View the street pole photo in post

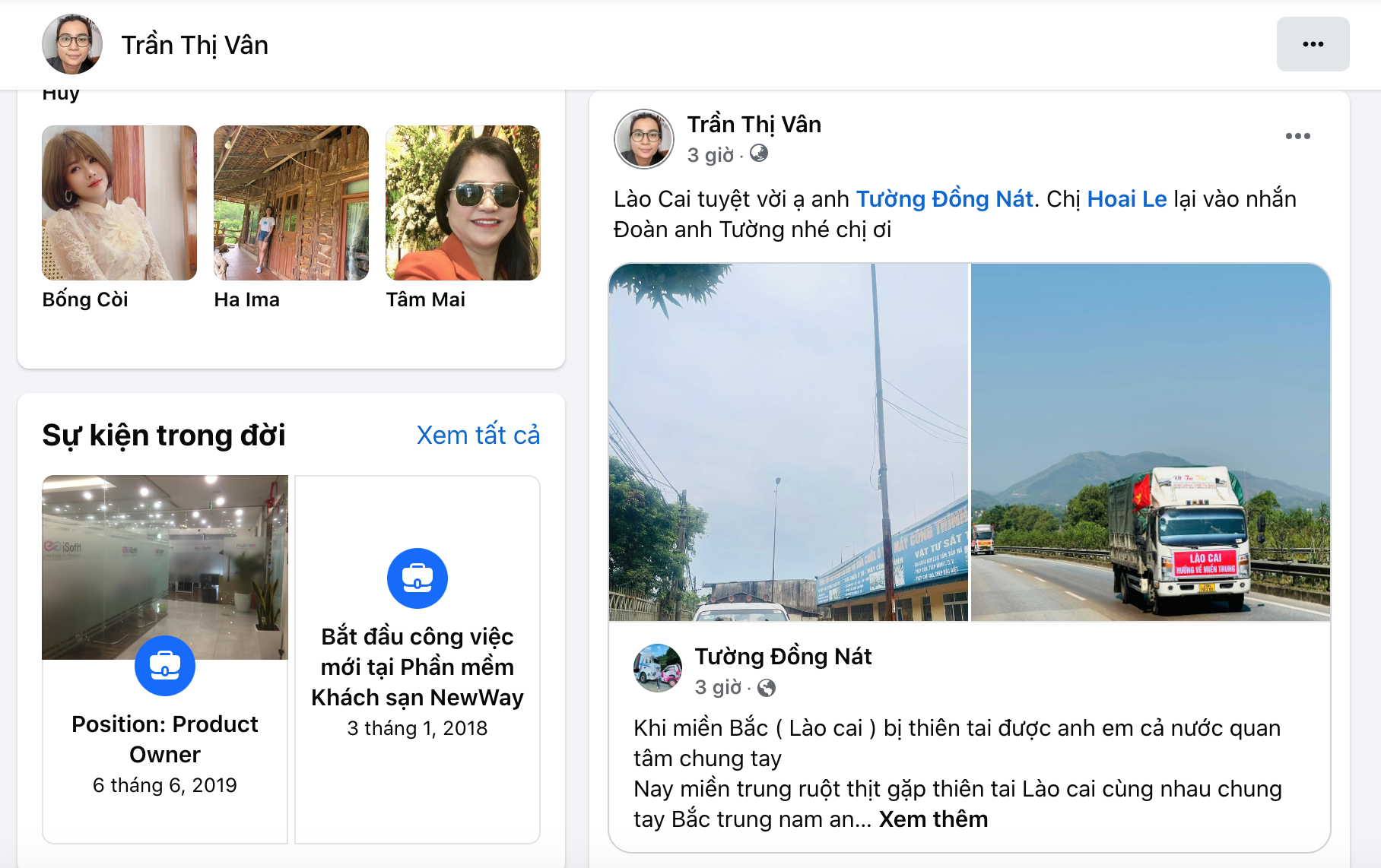tap(789, 442)
